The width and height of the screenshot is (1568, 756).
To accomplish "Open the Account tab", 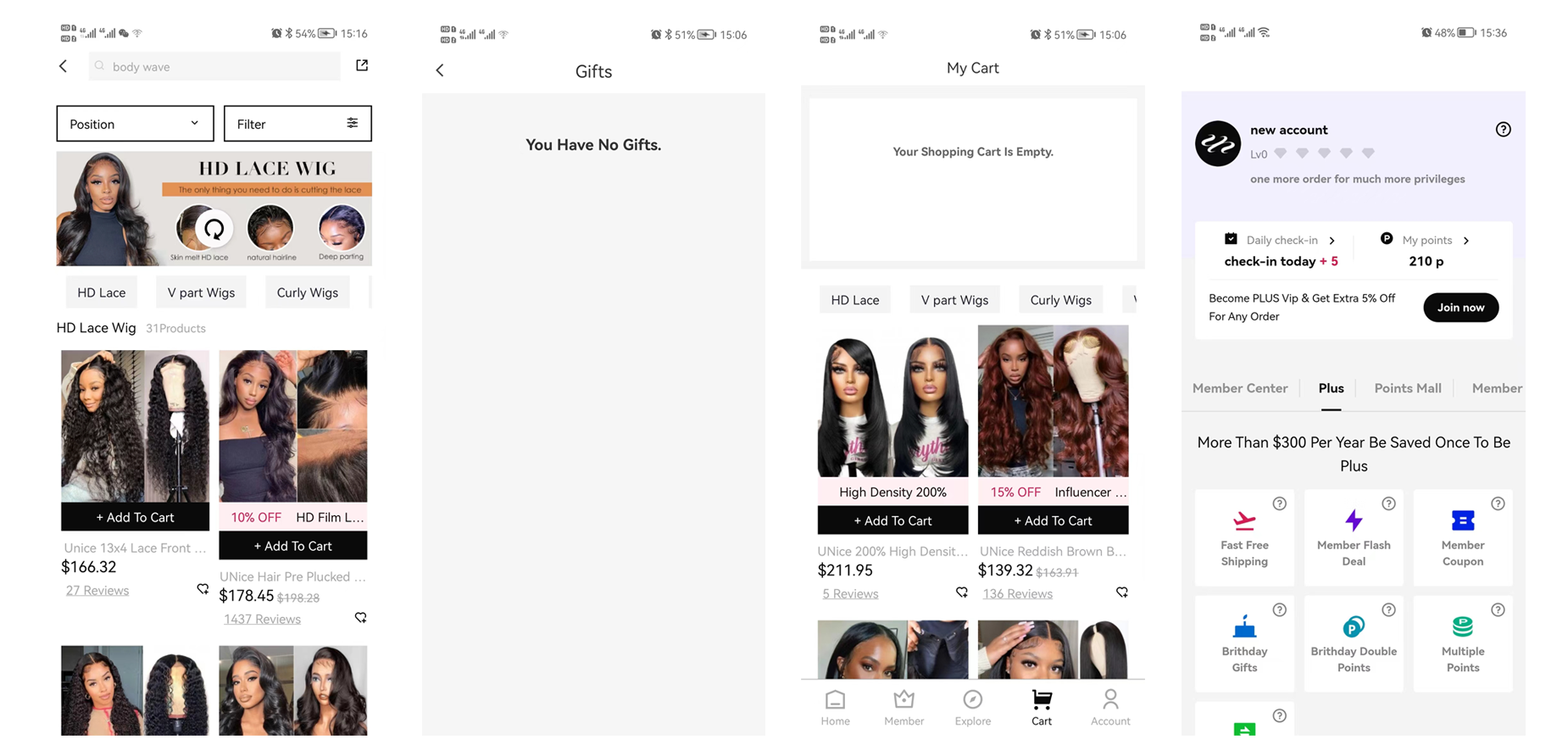I will click(1110, 708).
